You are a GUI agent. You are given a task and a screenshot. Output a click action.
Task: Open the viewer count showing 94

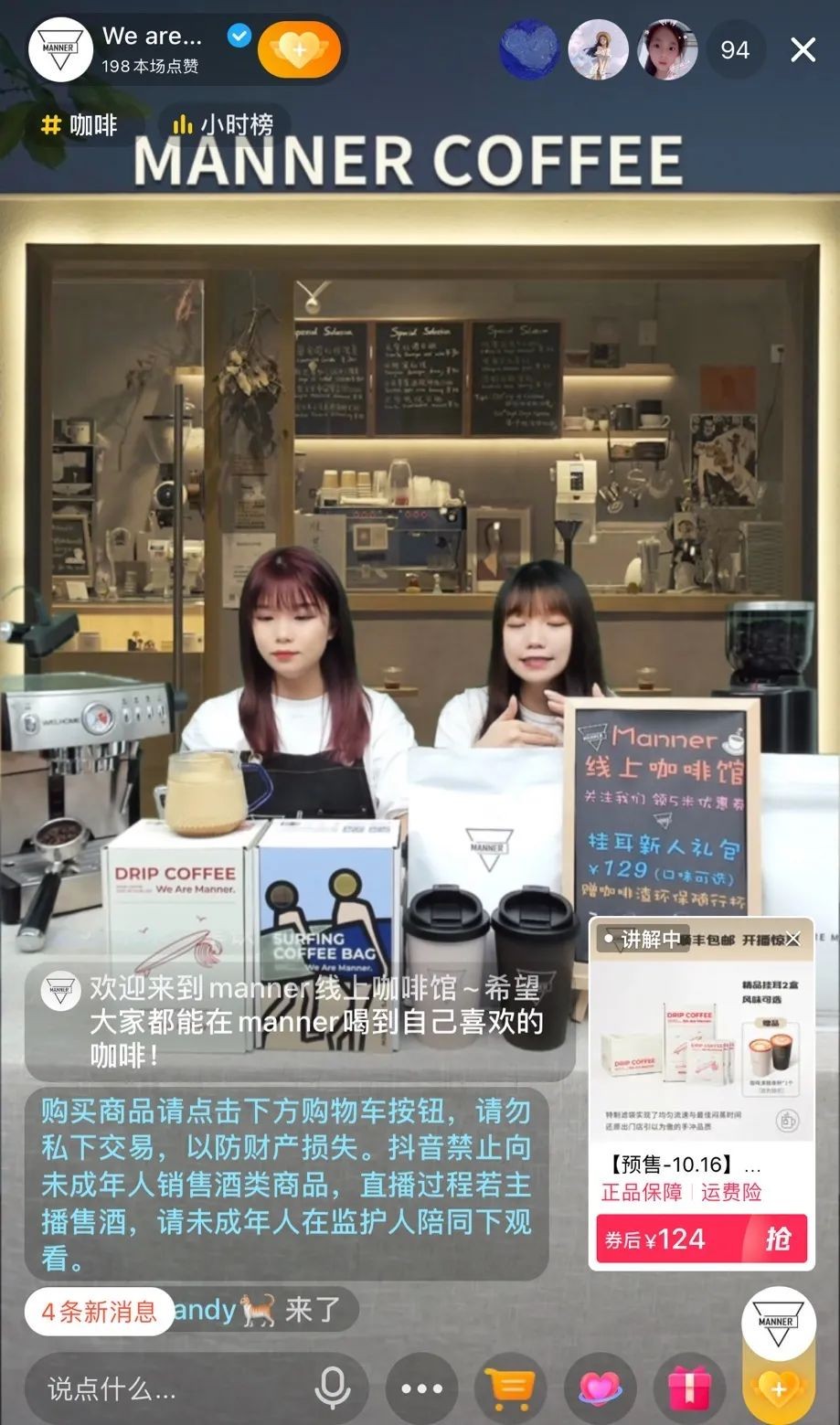tap(735, 49)
